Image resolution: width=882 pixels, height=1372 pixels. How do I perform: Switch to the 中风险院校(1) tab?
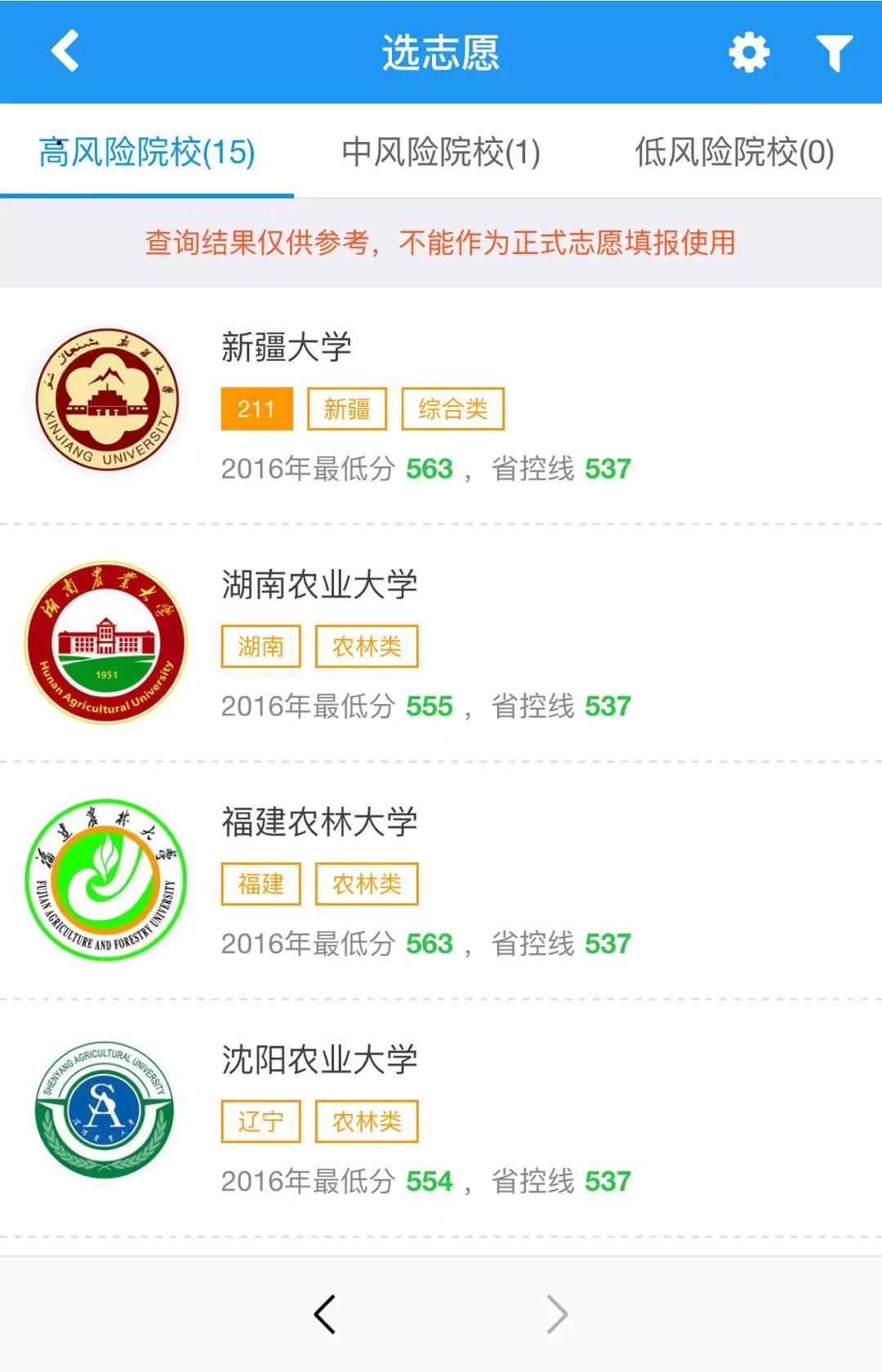pos(440,153)
